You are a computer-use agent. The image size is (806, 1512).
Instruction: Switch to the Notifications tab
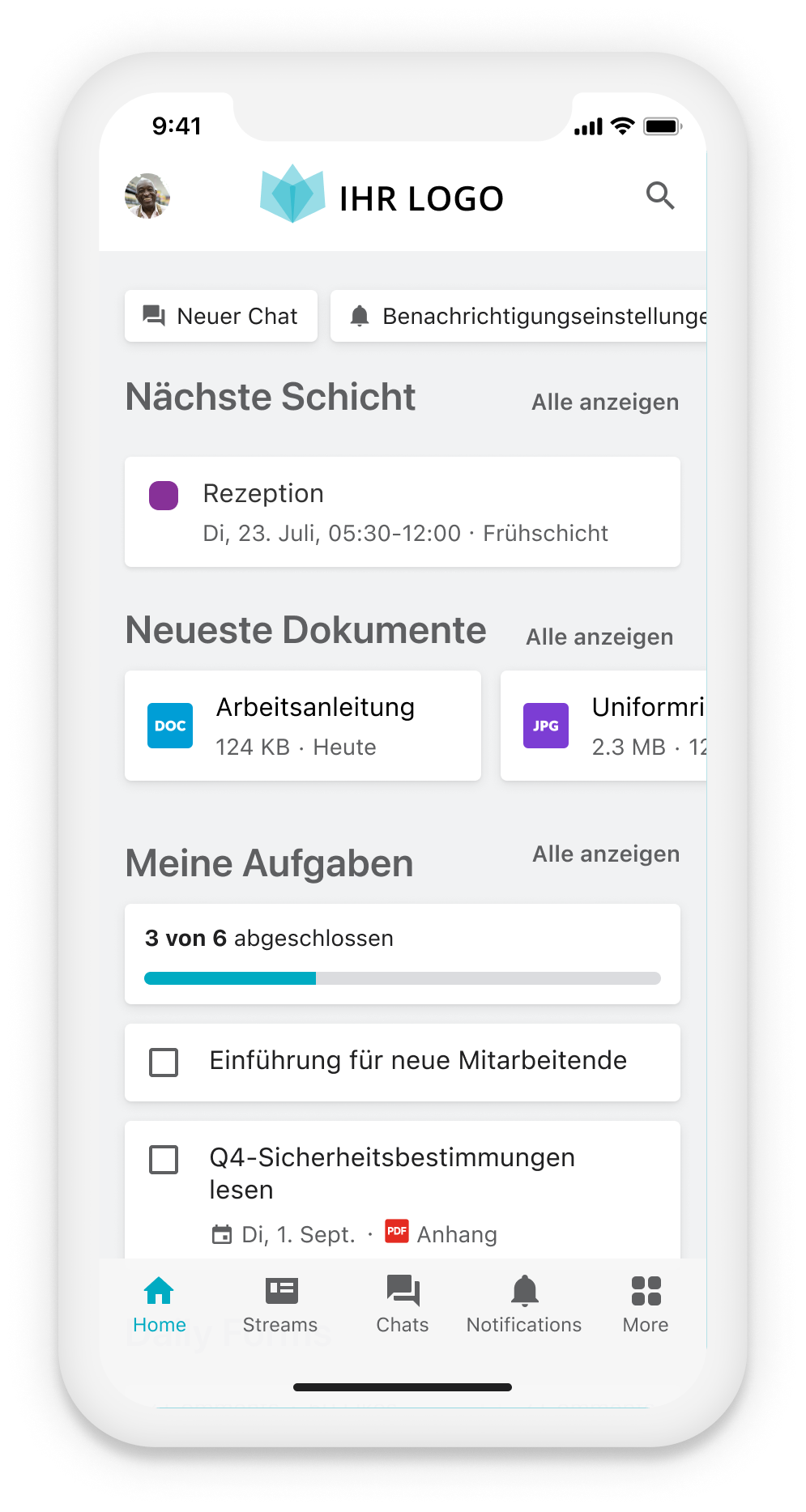[524, 1304]
